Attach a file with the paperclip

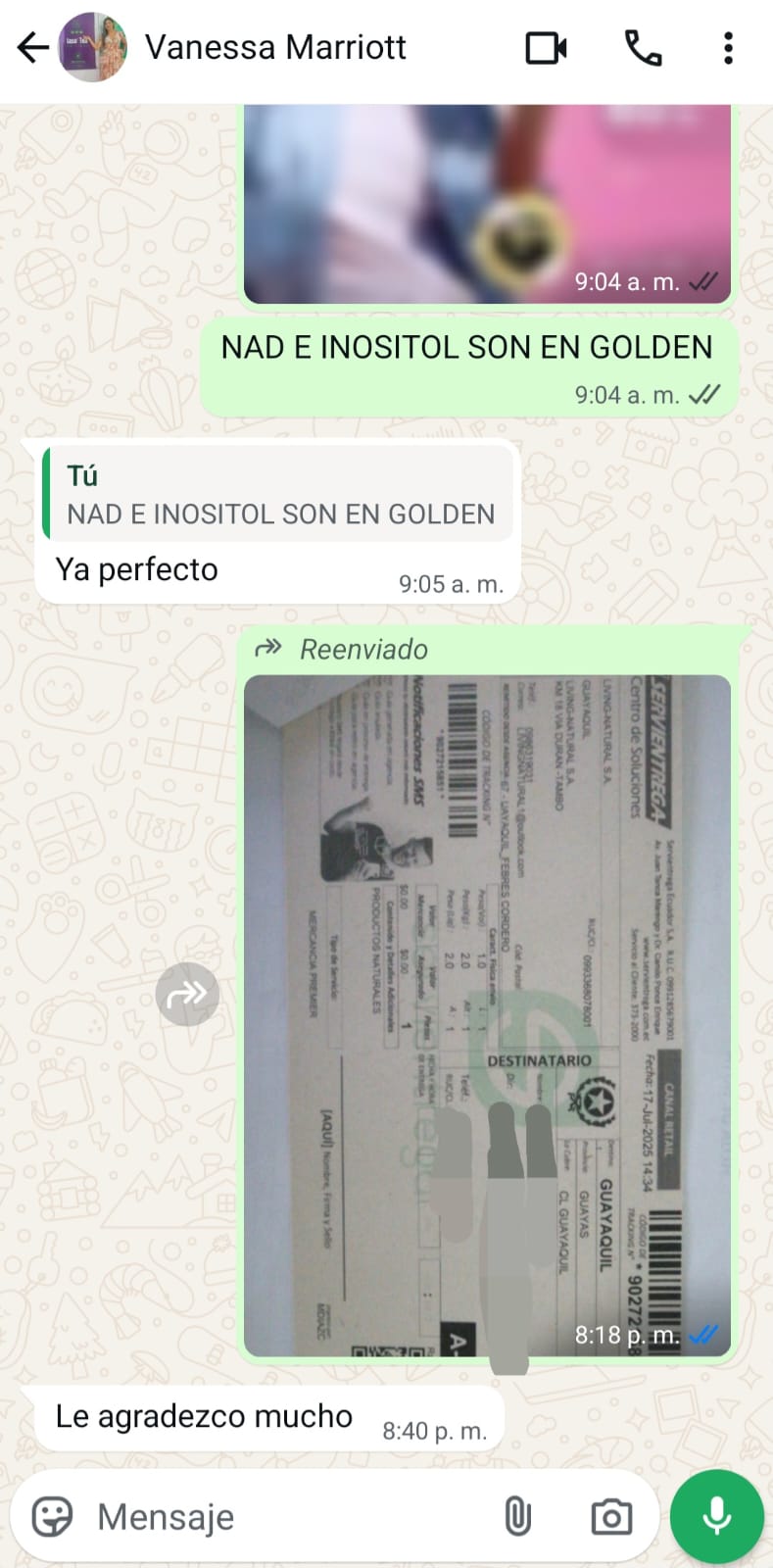(517, 1517)
